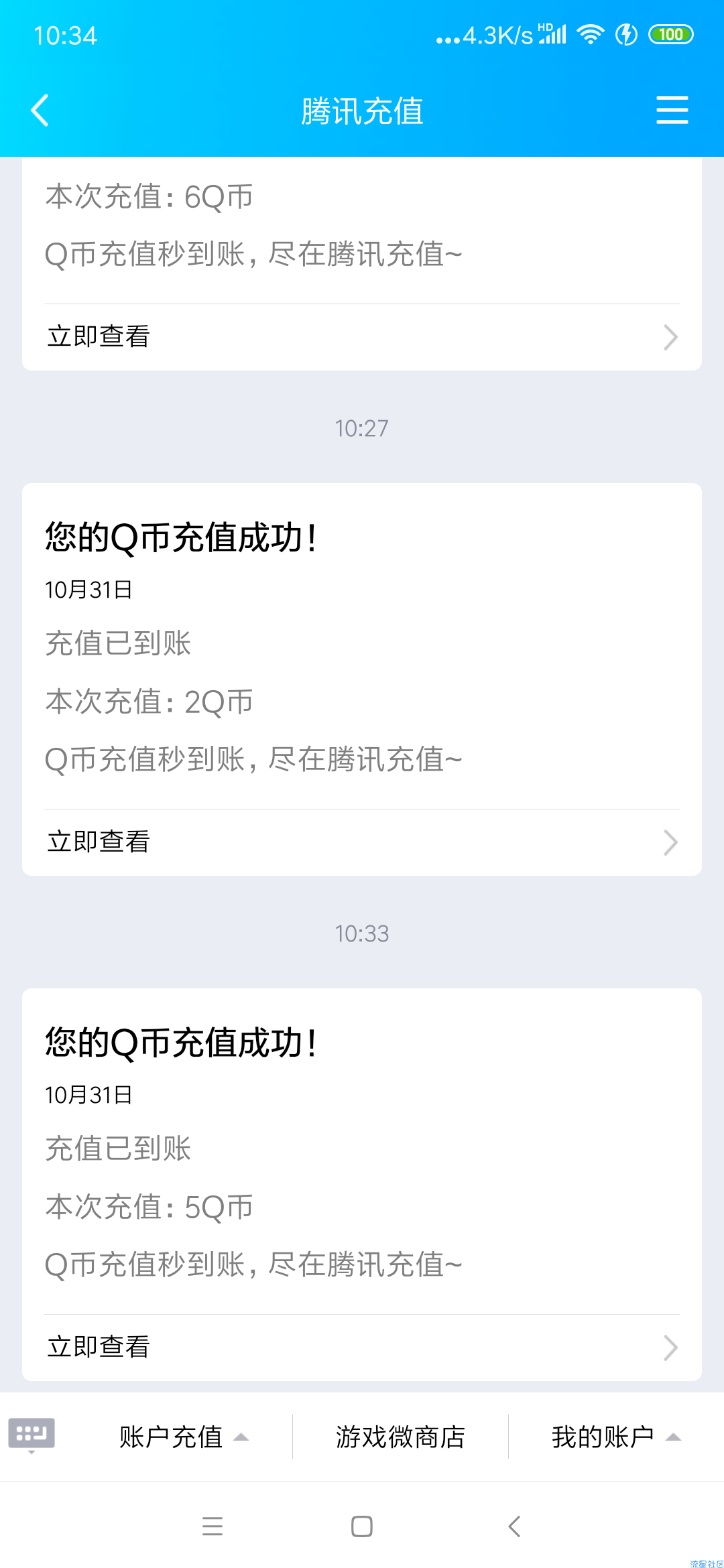Screen dimensions: 724x1568
Task: Switch to keyboard input mode
Action: tap(32, 1435)
